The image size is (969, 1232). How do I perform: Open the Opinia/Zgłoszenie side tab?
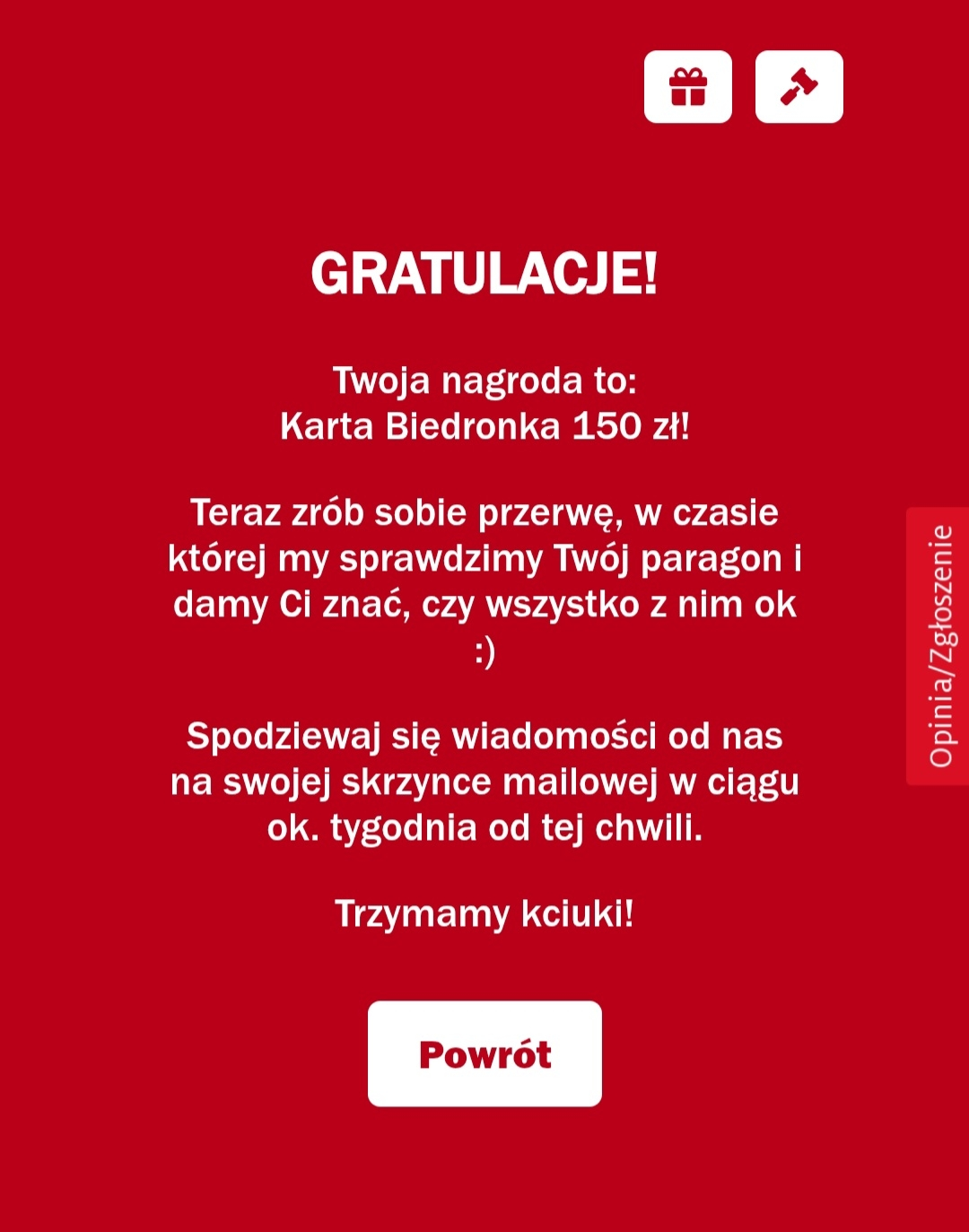[938, 646]
